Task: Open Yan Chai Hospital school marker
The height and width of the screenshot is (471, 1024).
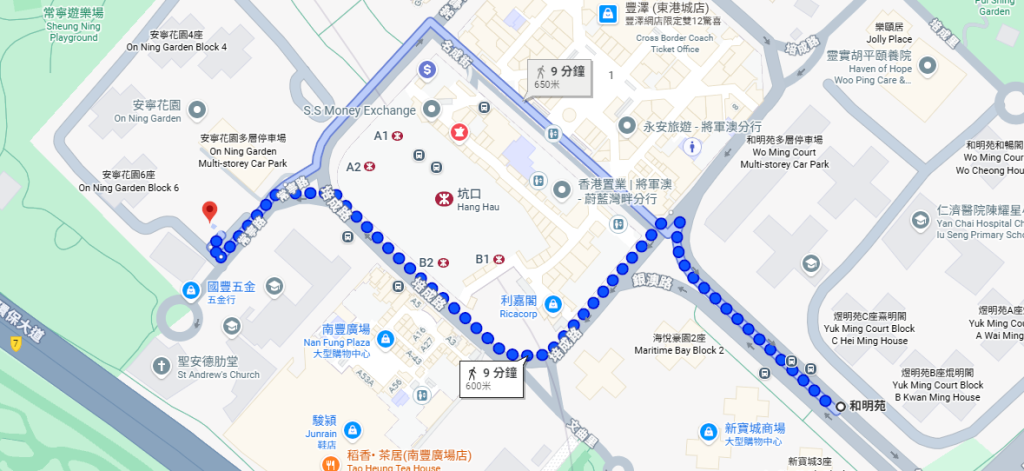Action: click(x=919, y=218)
